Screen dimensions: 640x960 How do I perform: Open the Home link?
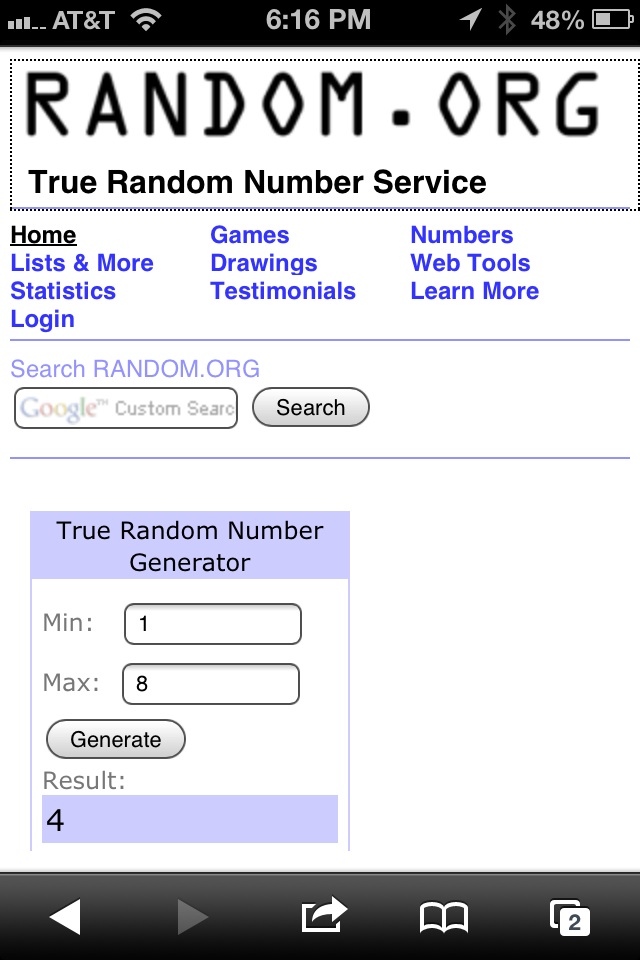point(43,236)
